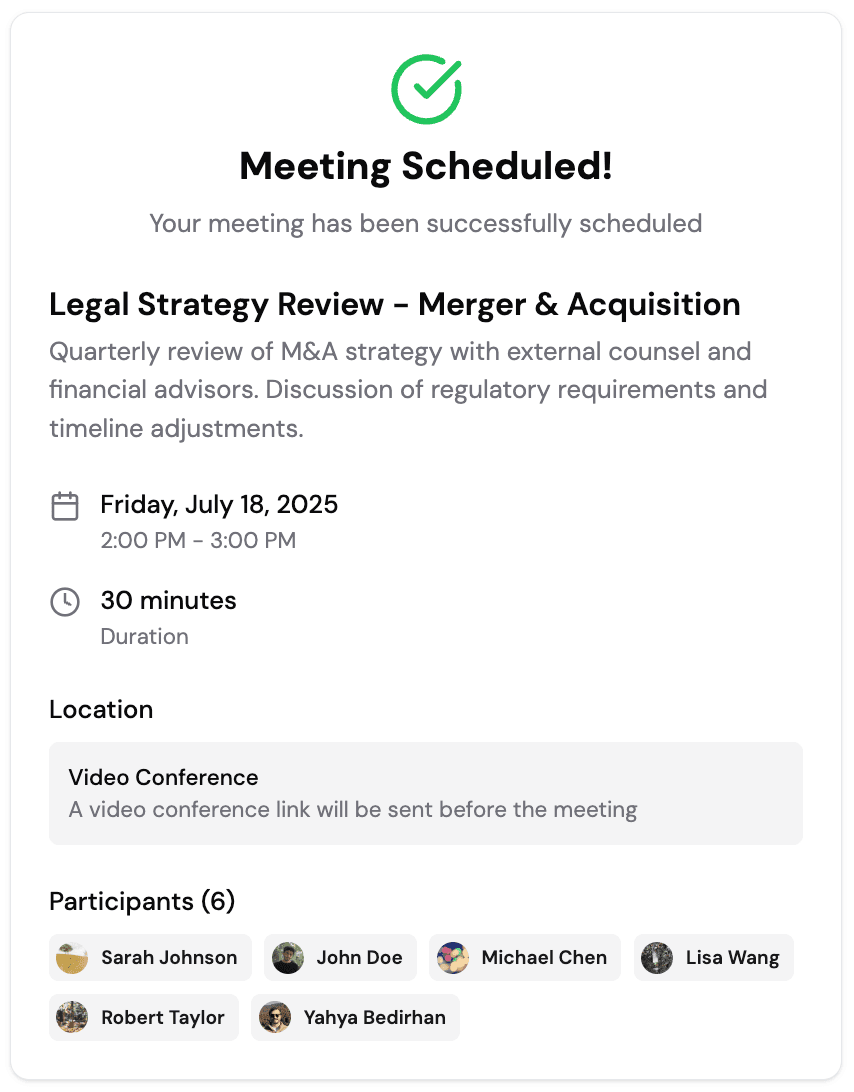Click the Friday, July 18, 2025 date text
Viewport: 854px width, 1092px height.
click(x=218, y=505)
